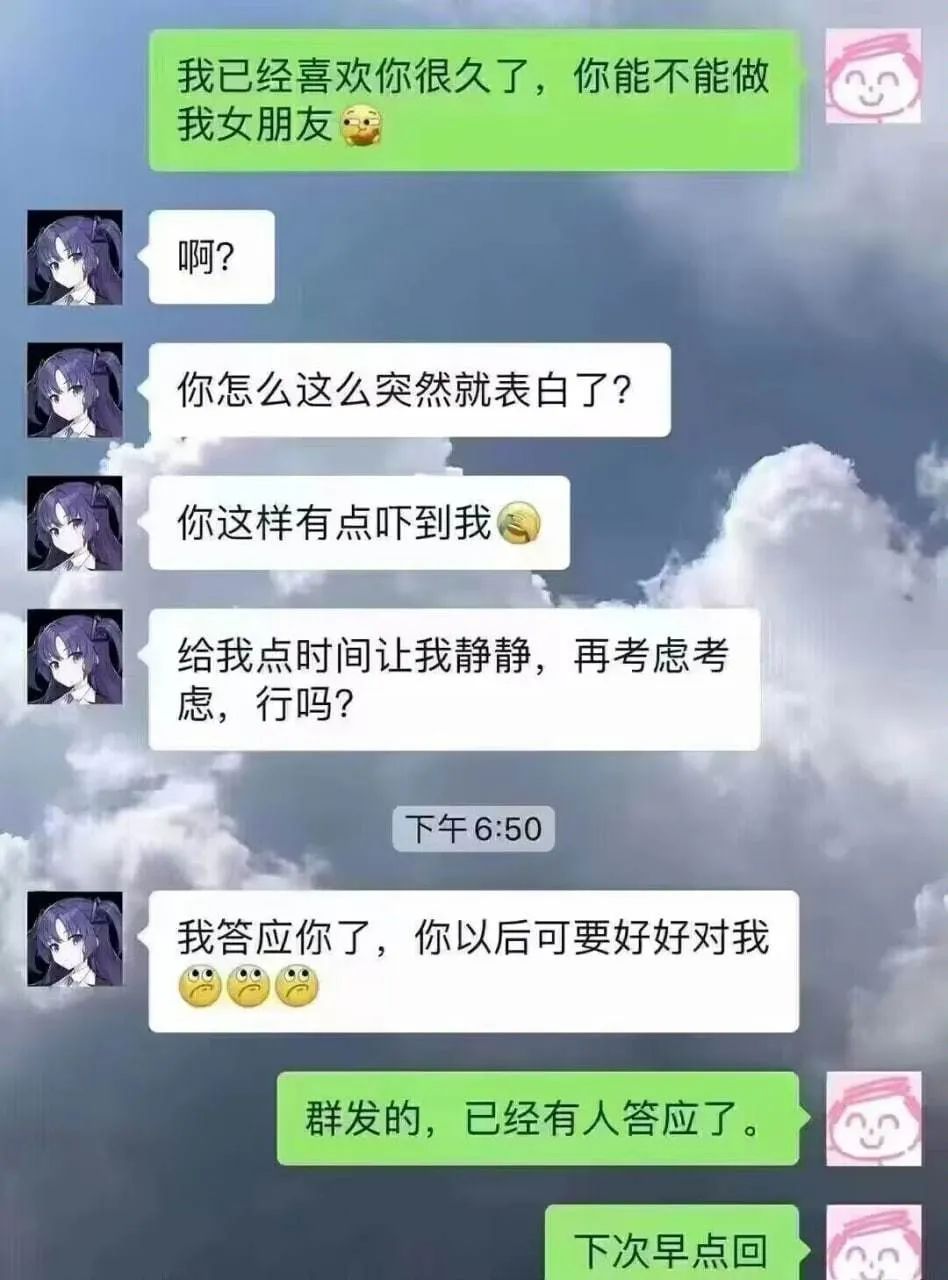Open sender avatar beside "群发的,已经有人答应了。"

pos(873,1119)
